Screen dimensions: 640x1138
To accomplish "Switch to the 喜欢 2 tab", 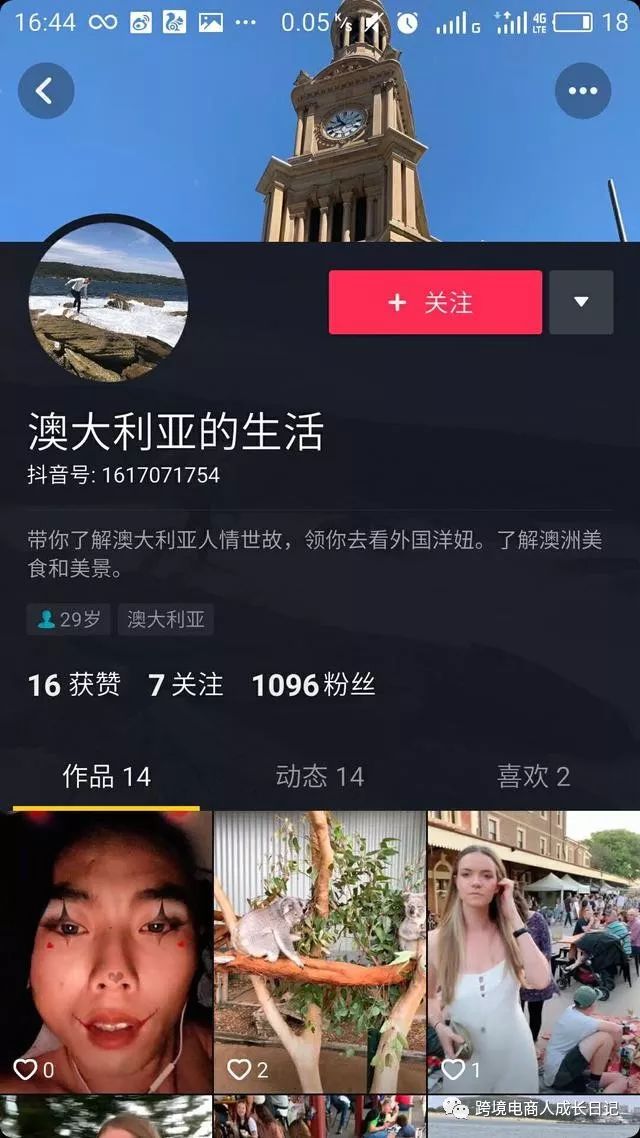I will tap(533, 777).
